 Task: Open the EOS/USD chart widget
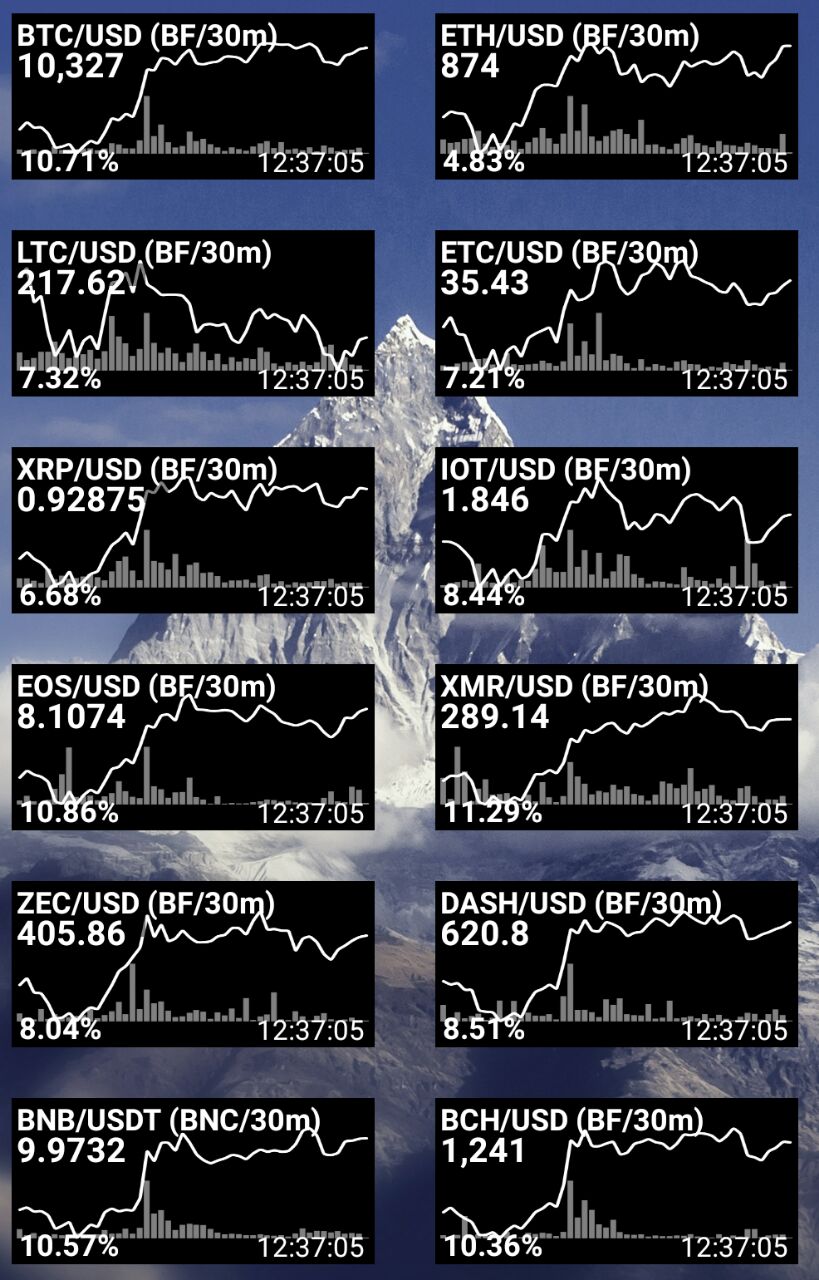[193, 747]
